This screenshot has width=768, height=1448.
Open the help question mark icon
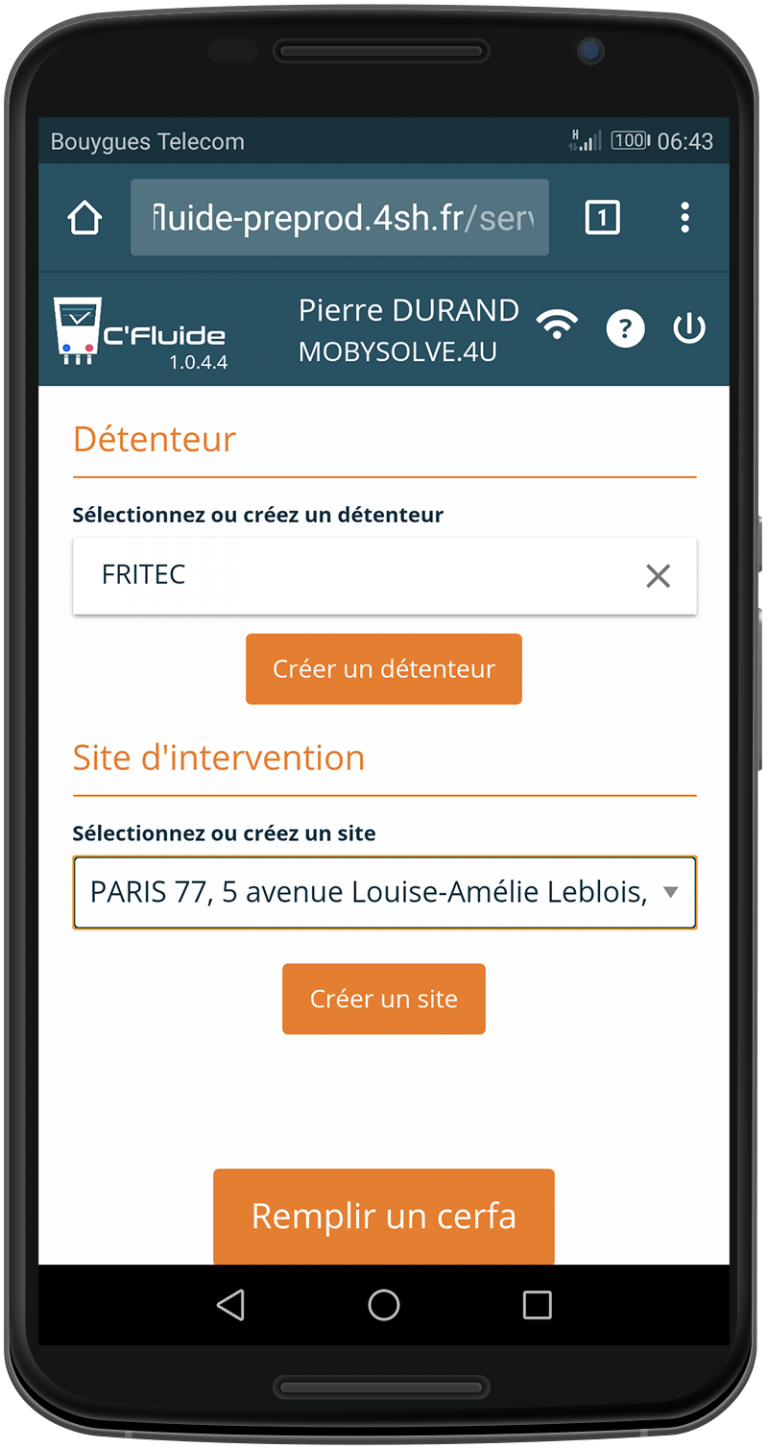click(x=626, y=328)
